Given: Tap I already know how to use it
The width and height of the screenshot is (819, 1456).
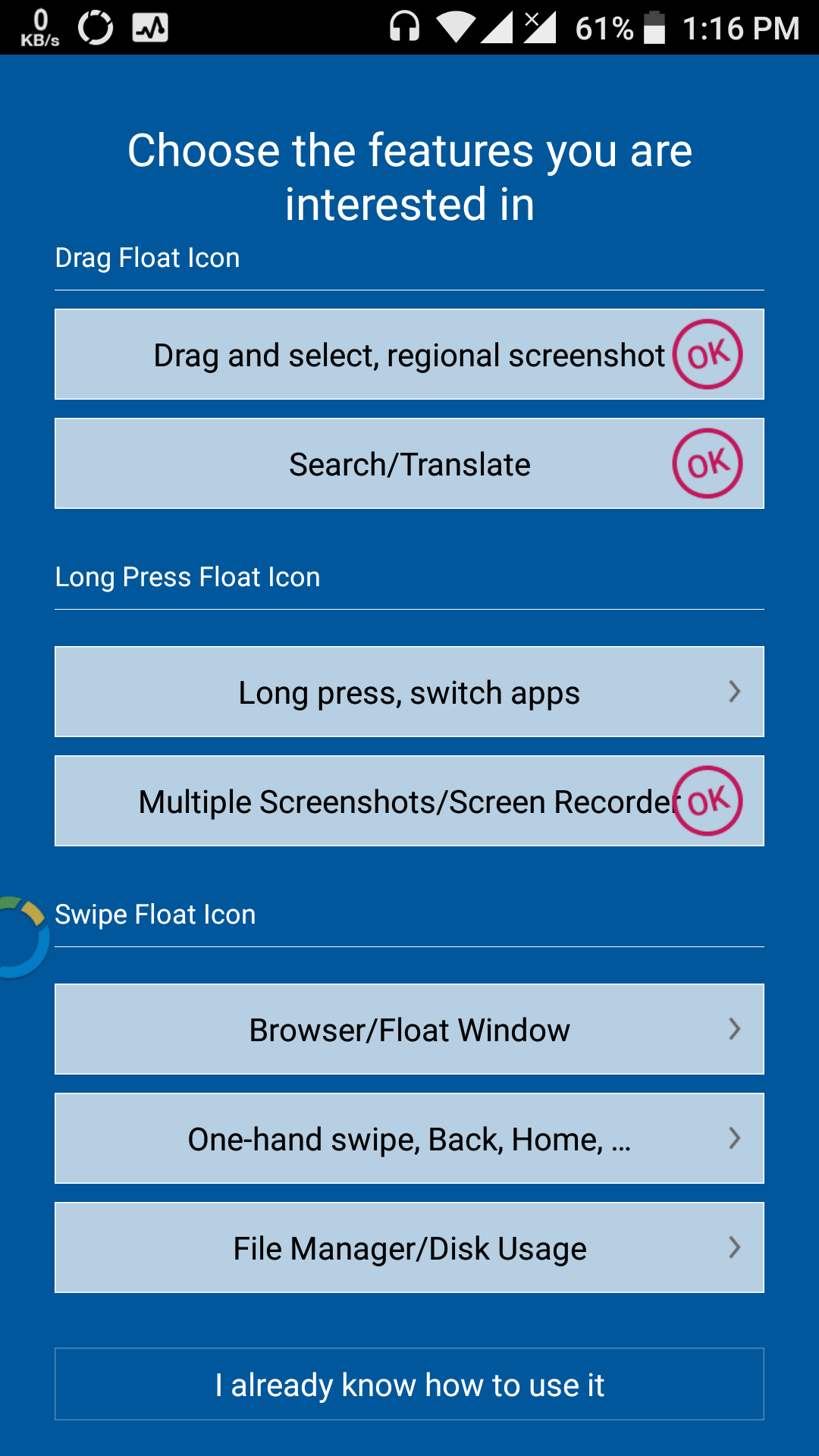Looking at the screenshot, I should [x=409, y=1384].
